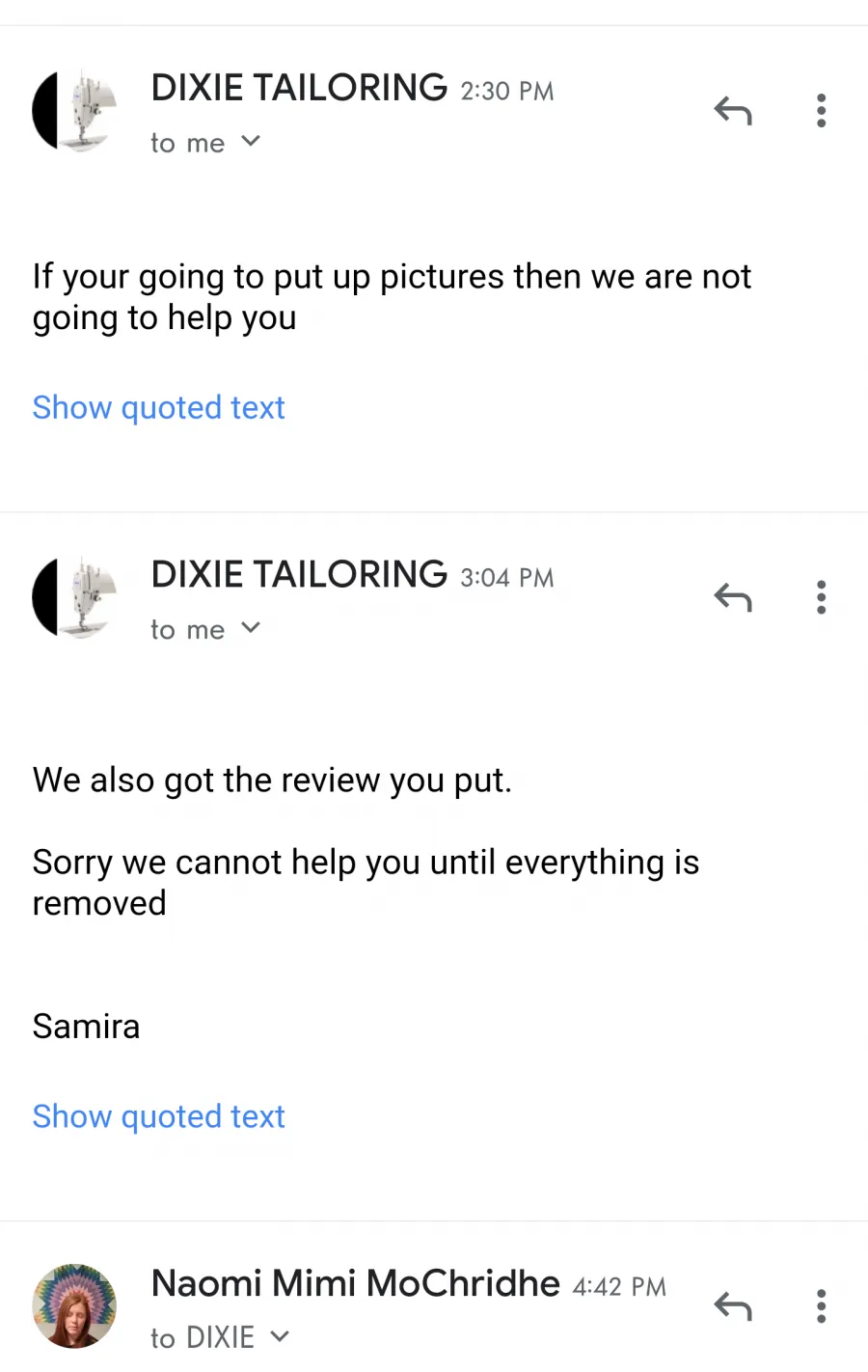Open overflow menu on the 2:30 PM email

[x=821, y=111]
